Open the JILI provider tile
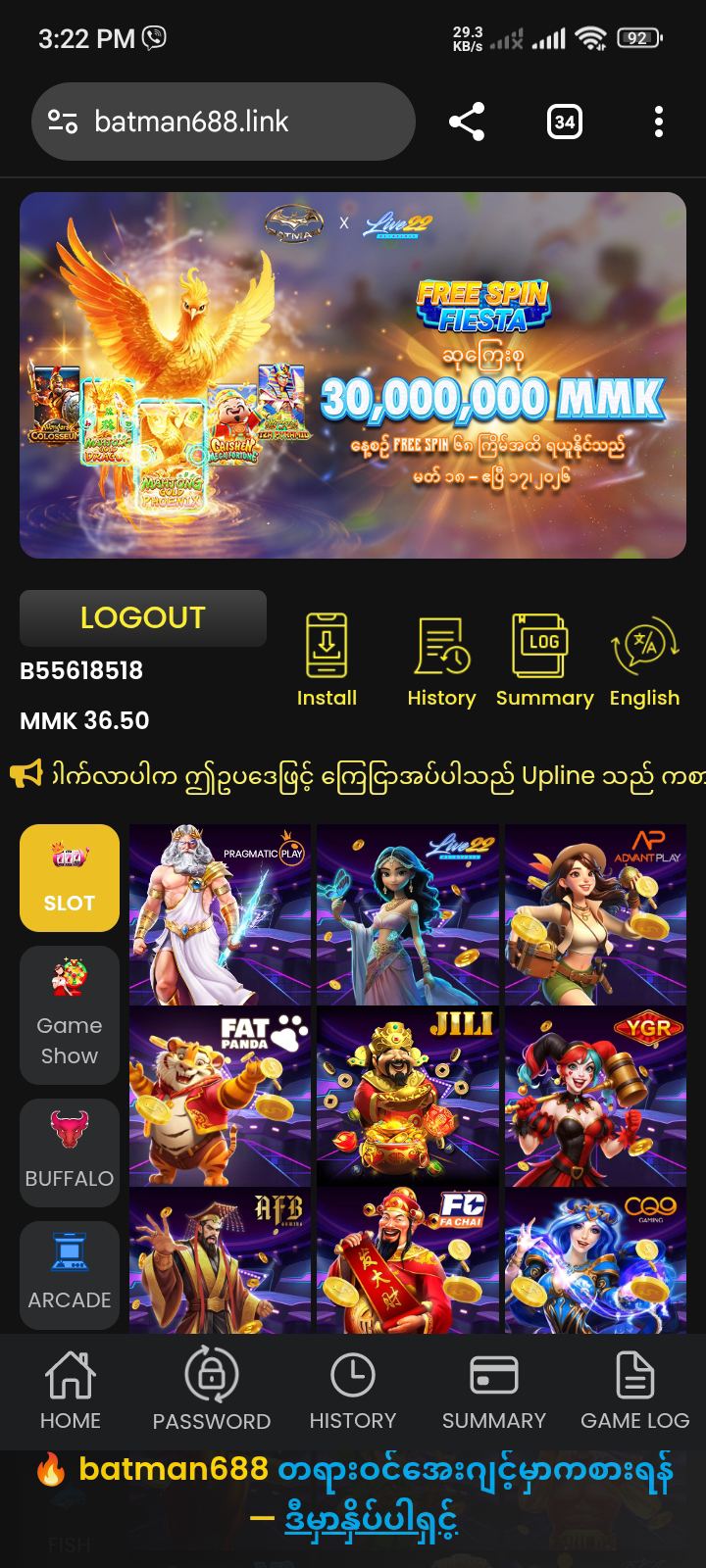The width and height of the screenshot is (706, 1568). pyautogui.click(x=408, y=1096)
